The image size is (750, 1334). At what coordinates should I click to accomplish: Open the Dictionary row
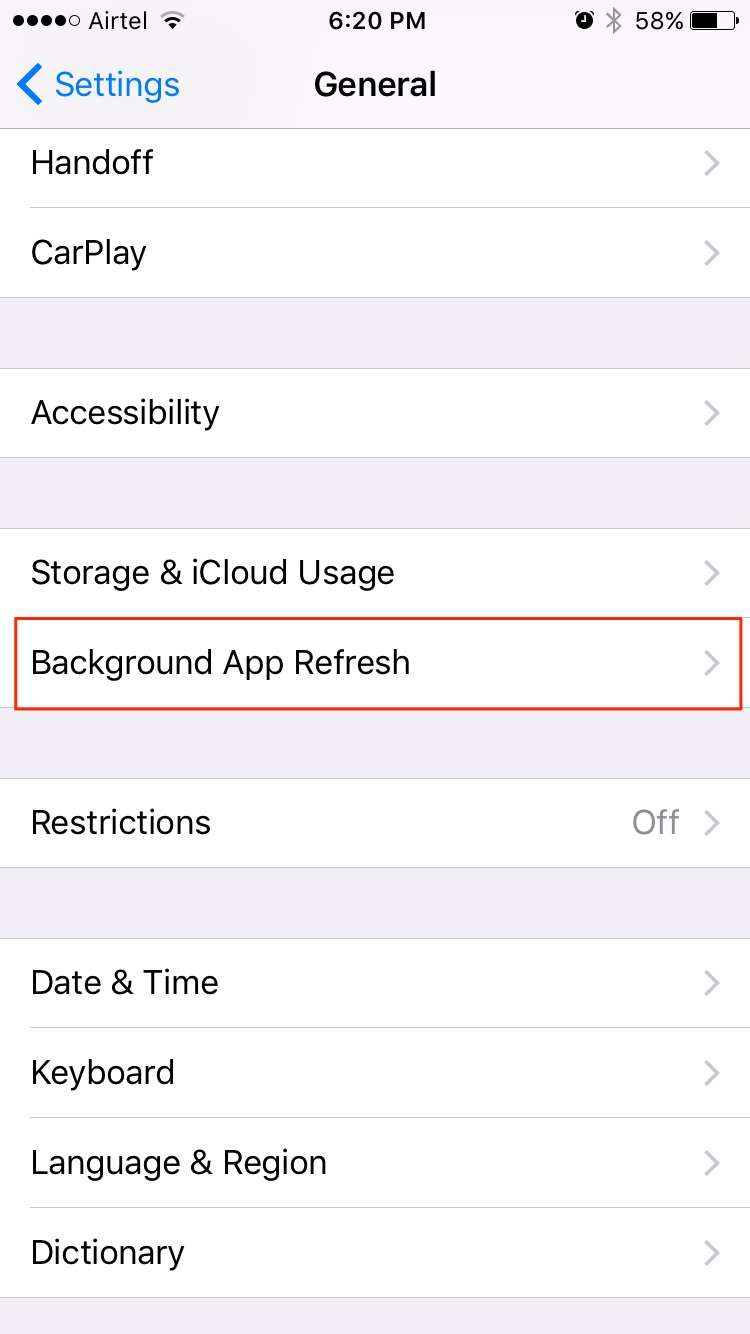375,1253
